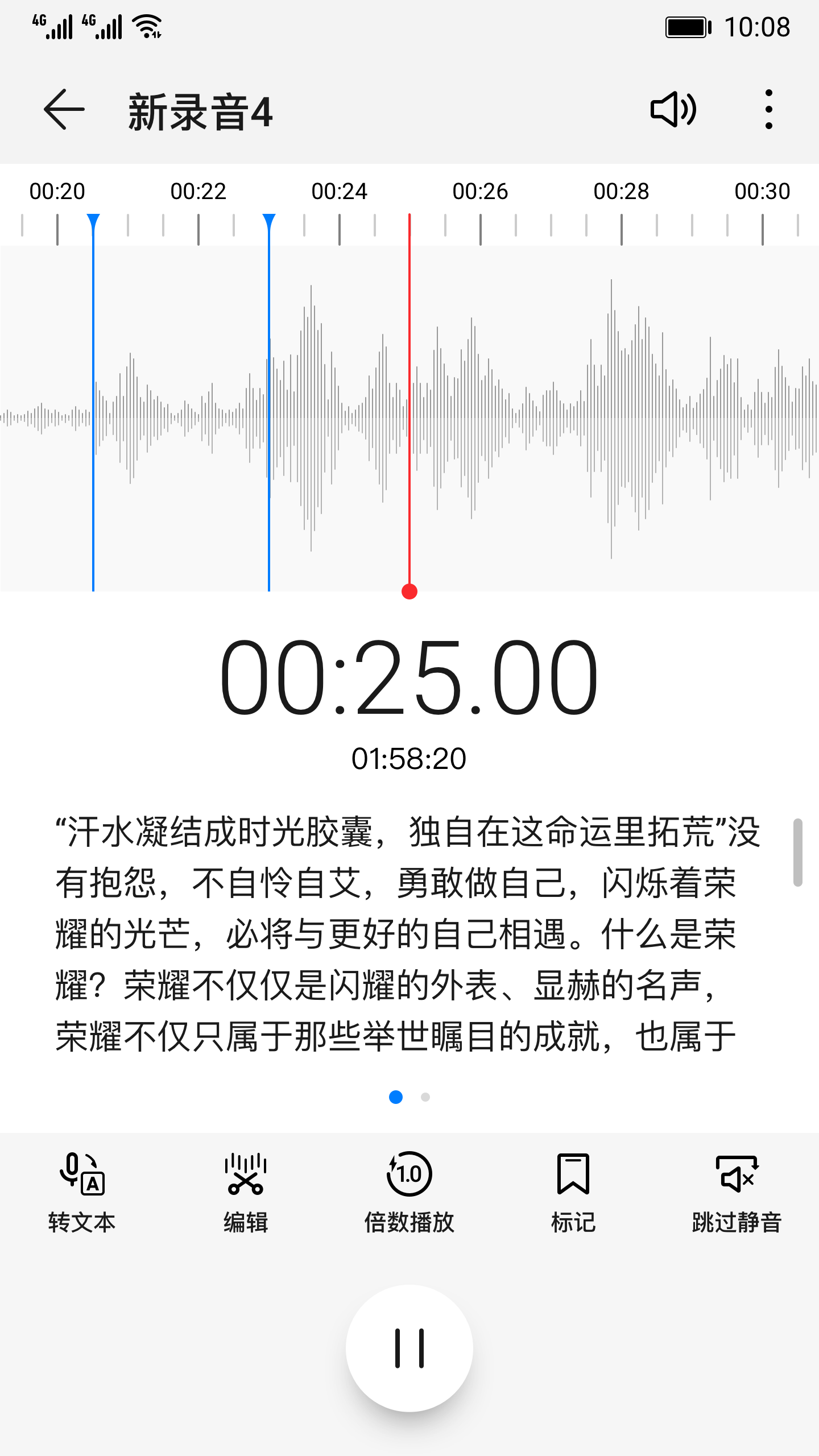Expand the second transcript page dot
This screenshot has width=819, height=1456.
point(425,1098)
